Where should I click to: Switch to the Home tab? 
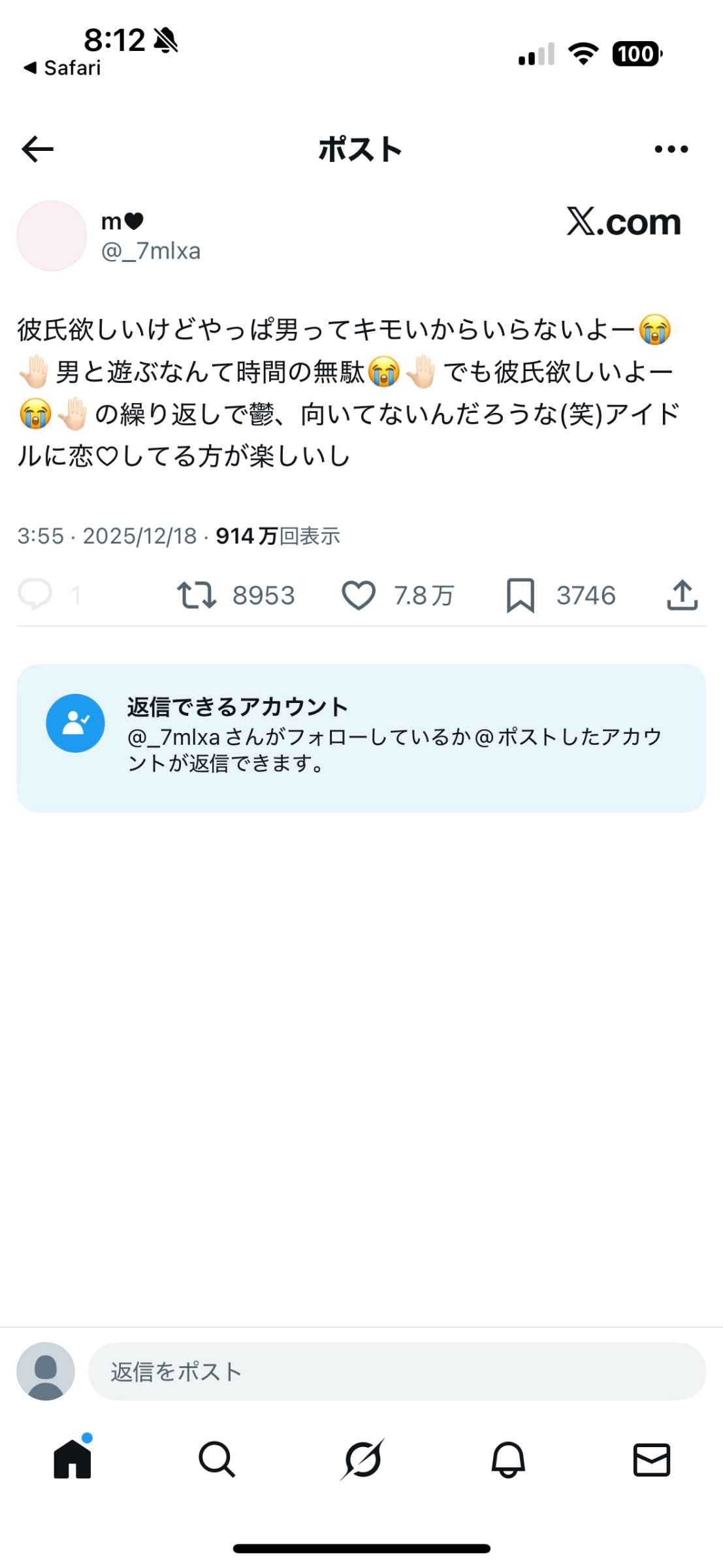pos(72,1459)
